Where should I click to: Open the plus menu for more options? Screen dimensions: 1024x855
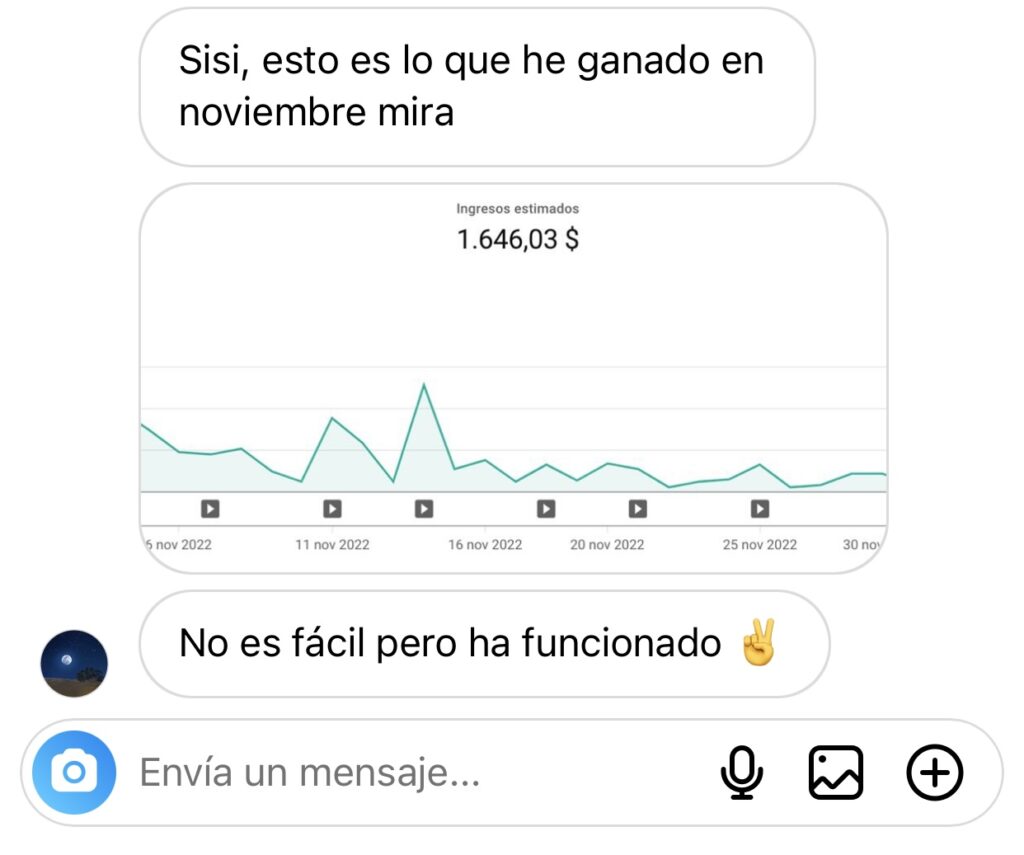(x=934, y=773)
